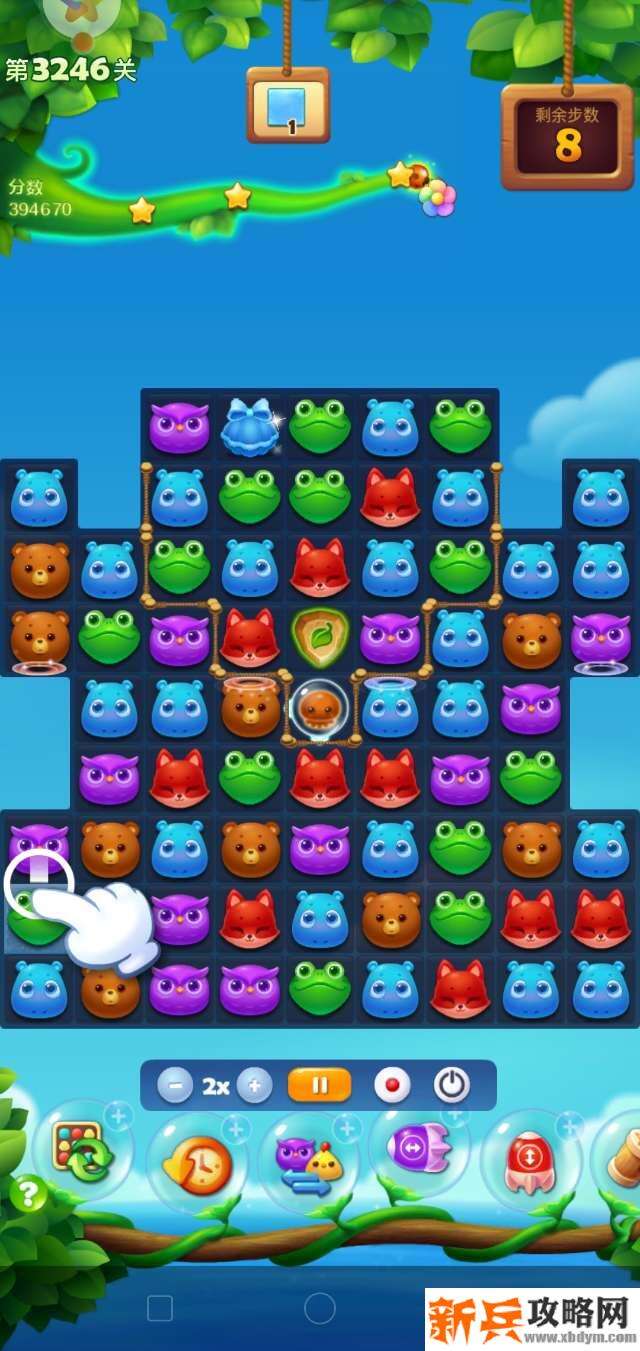
Task: Increase the speed with the plus button
Action: coord(255,1085)
